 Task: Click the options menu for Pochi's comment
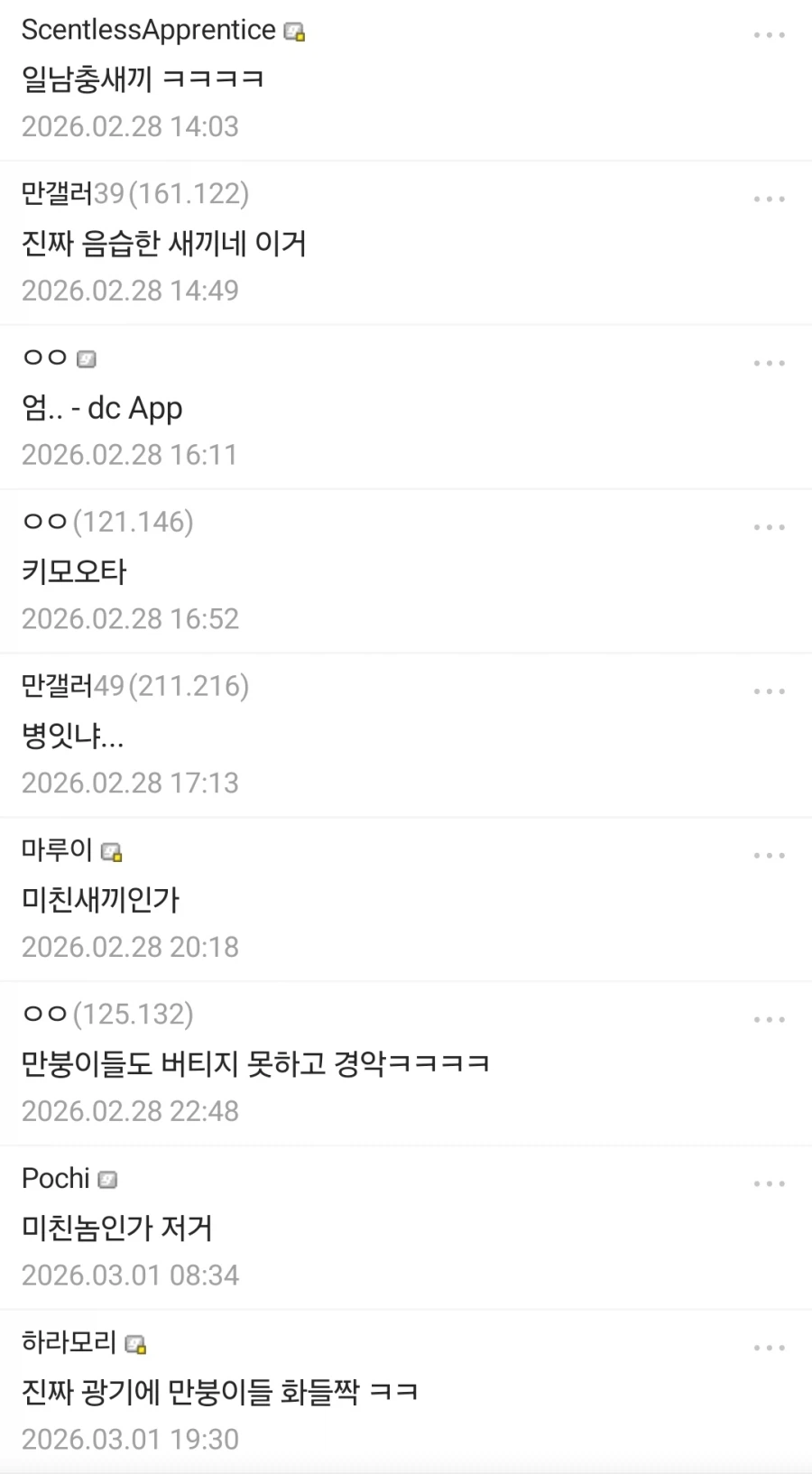click(769, 1182)
